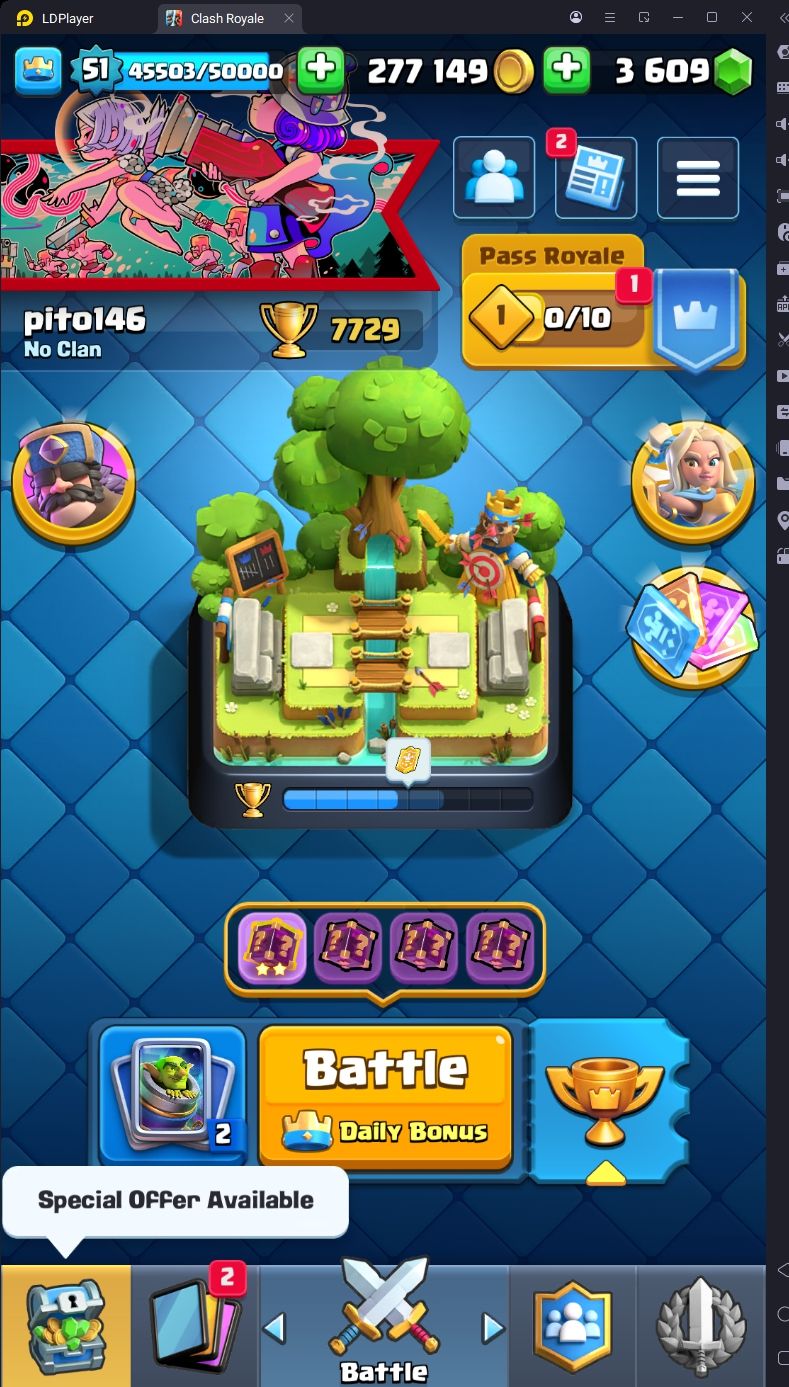The image size is (789, 1387).
Task: Switch to the Clan social tab
Action: pyautogui.click(x=572, y=1325)
